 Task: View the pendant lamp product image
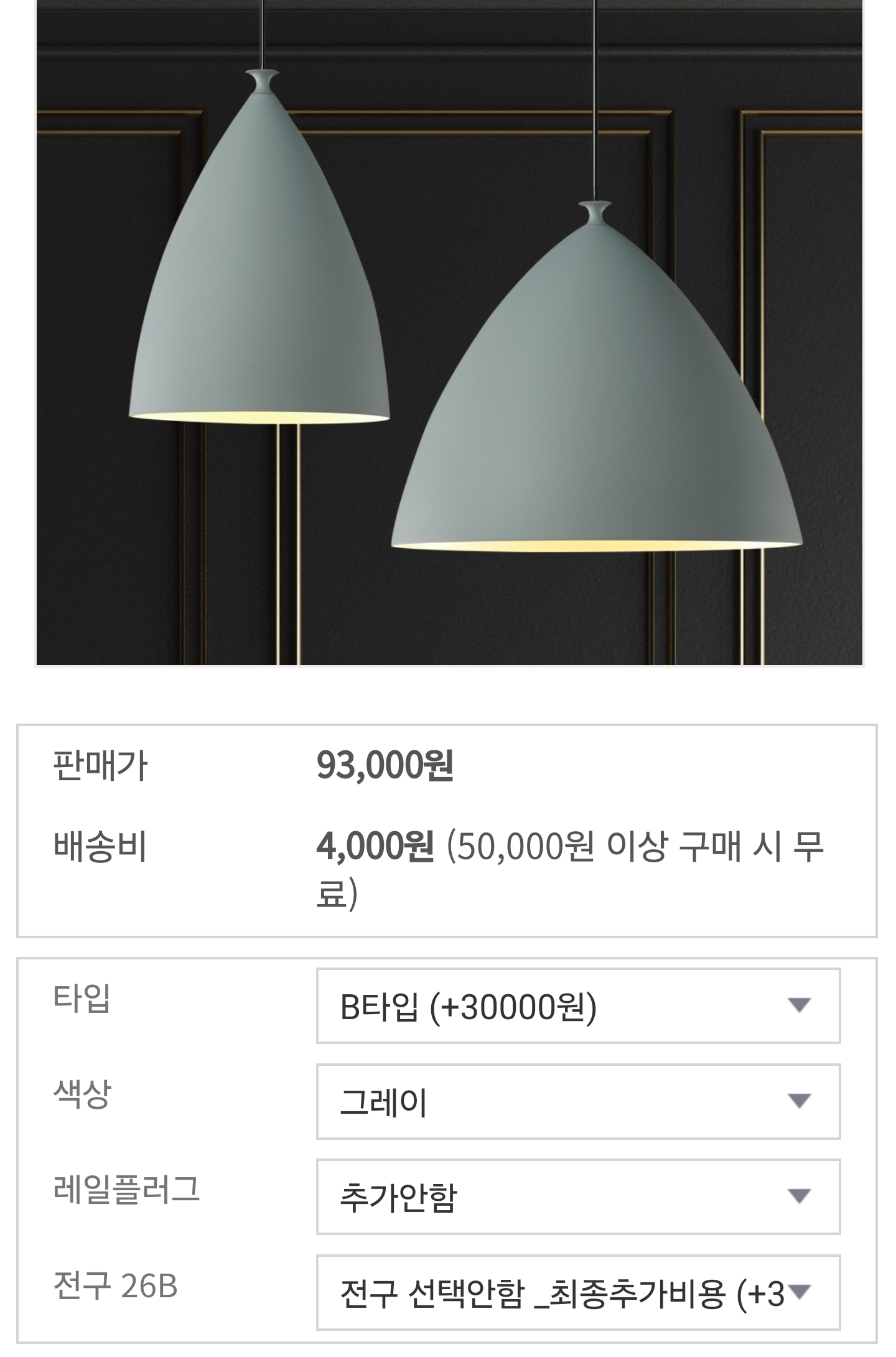449,333
